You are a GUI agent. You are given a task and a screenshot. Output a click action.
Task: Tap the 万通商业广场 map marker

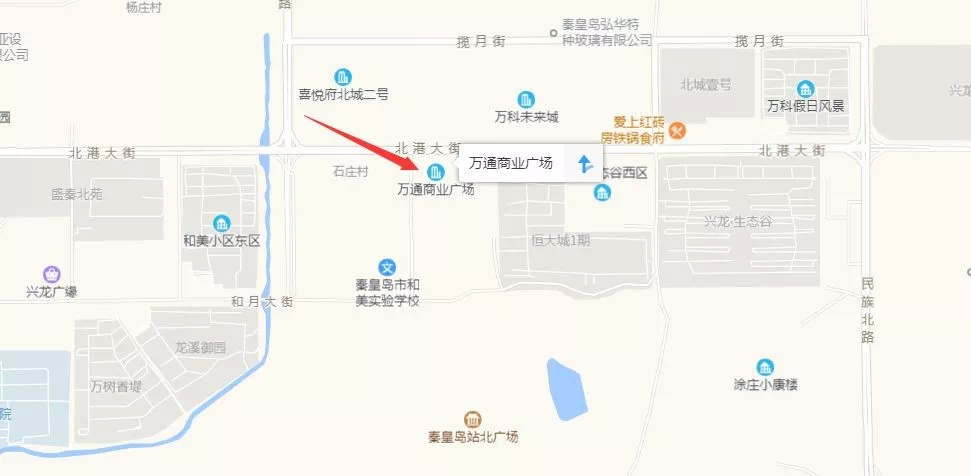click(x=435, y=171)
